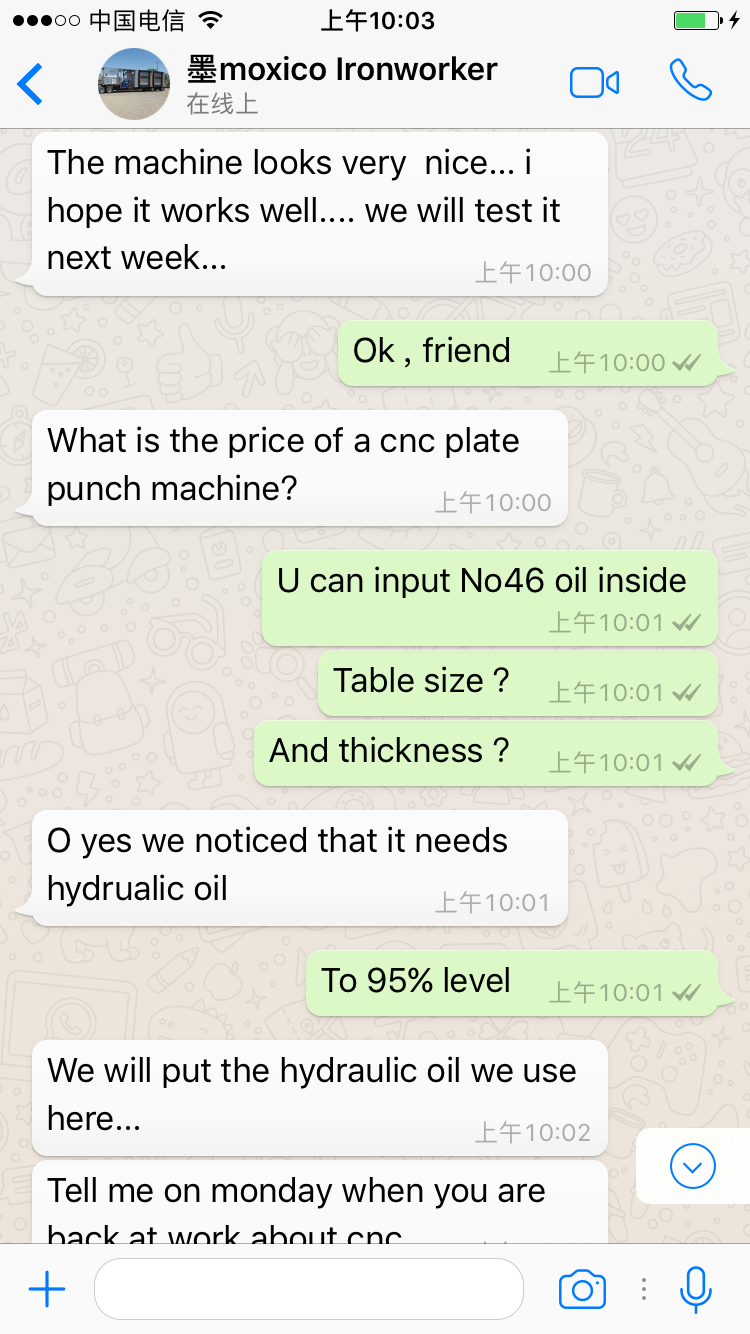Start a video call with moxico Ironworker

[x=594, y=83]
